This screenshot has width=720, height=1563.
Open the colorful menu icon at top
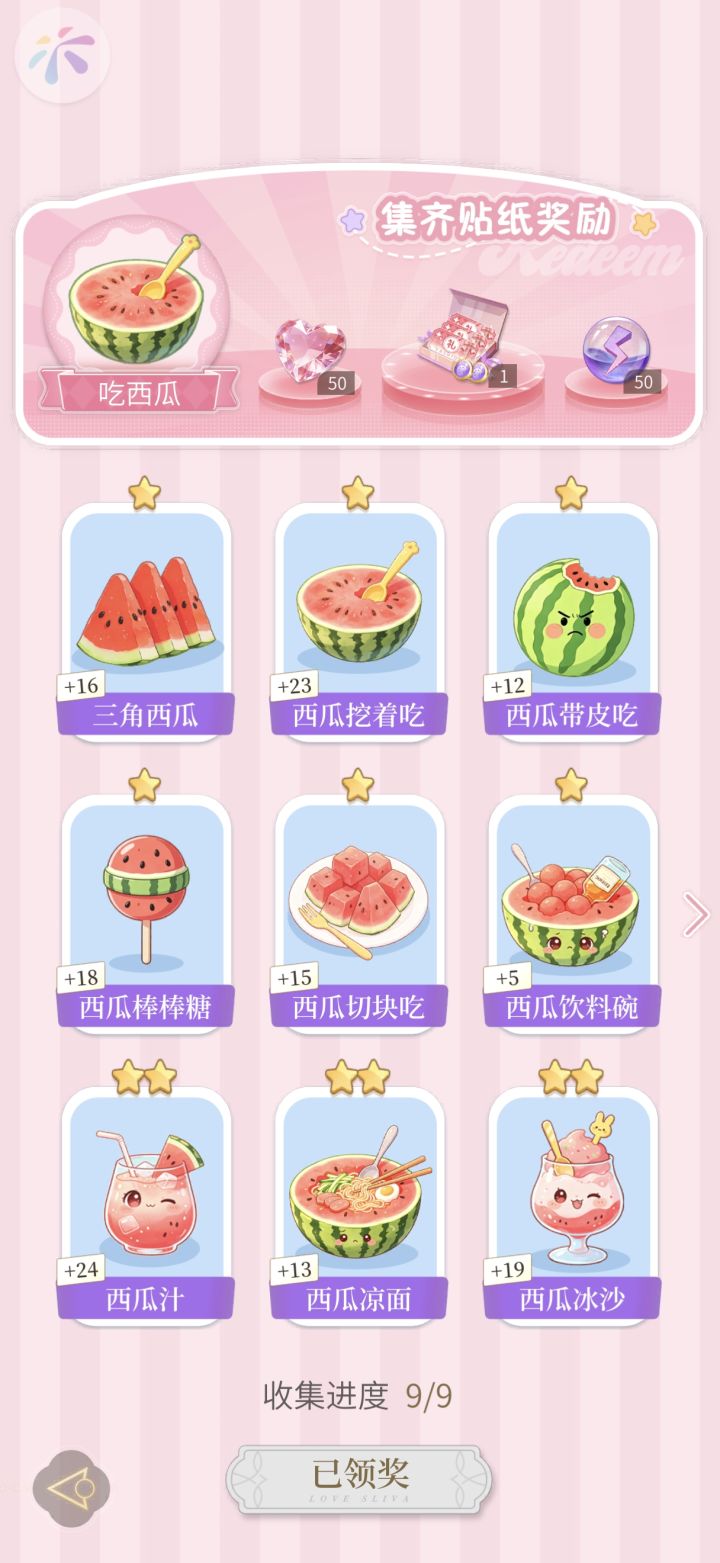pos(62,55)
